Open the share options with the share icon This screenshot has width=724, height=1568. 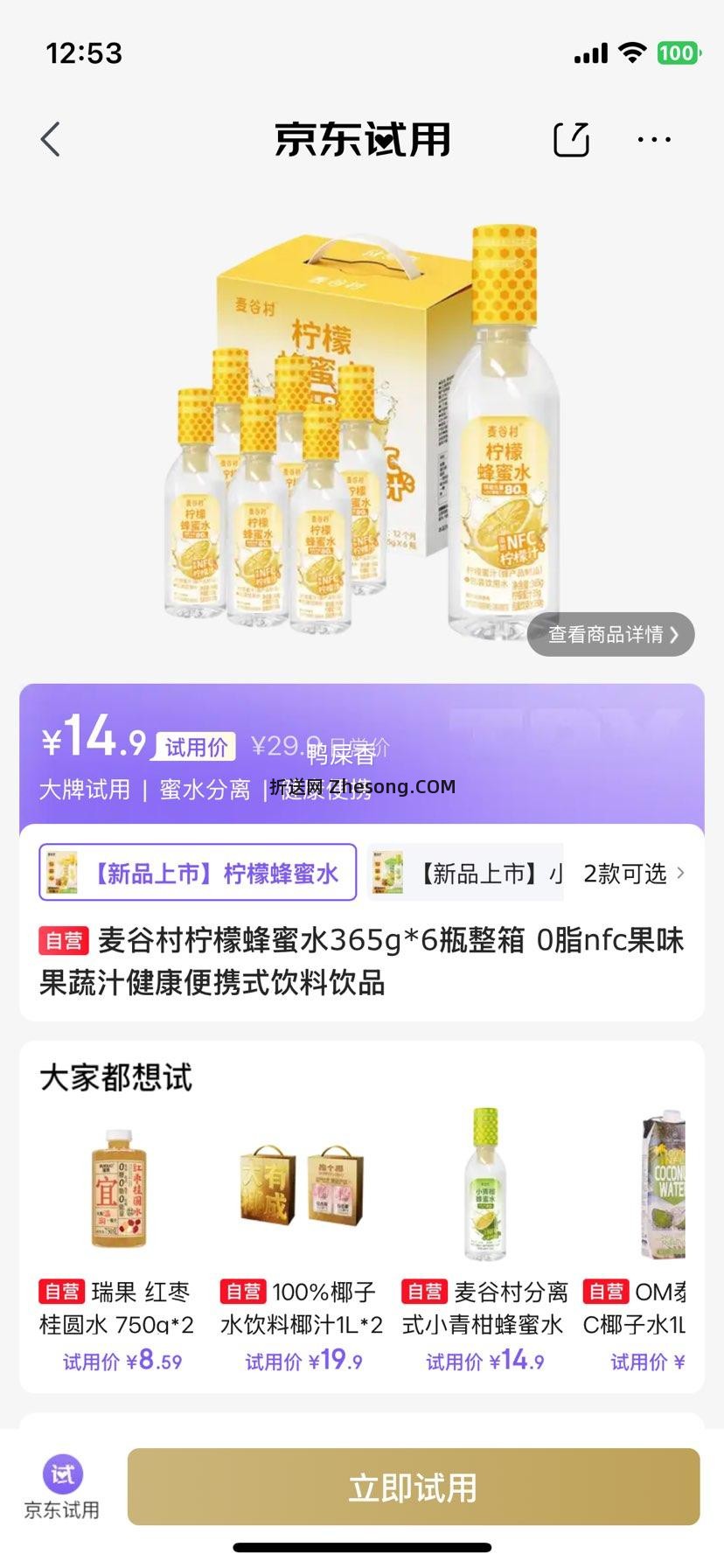coord(571,139)
